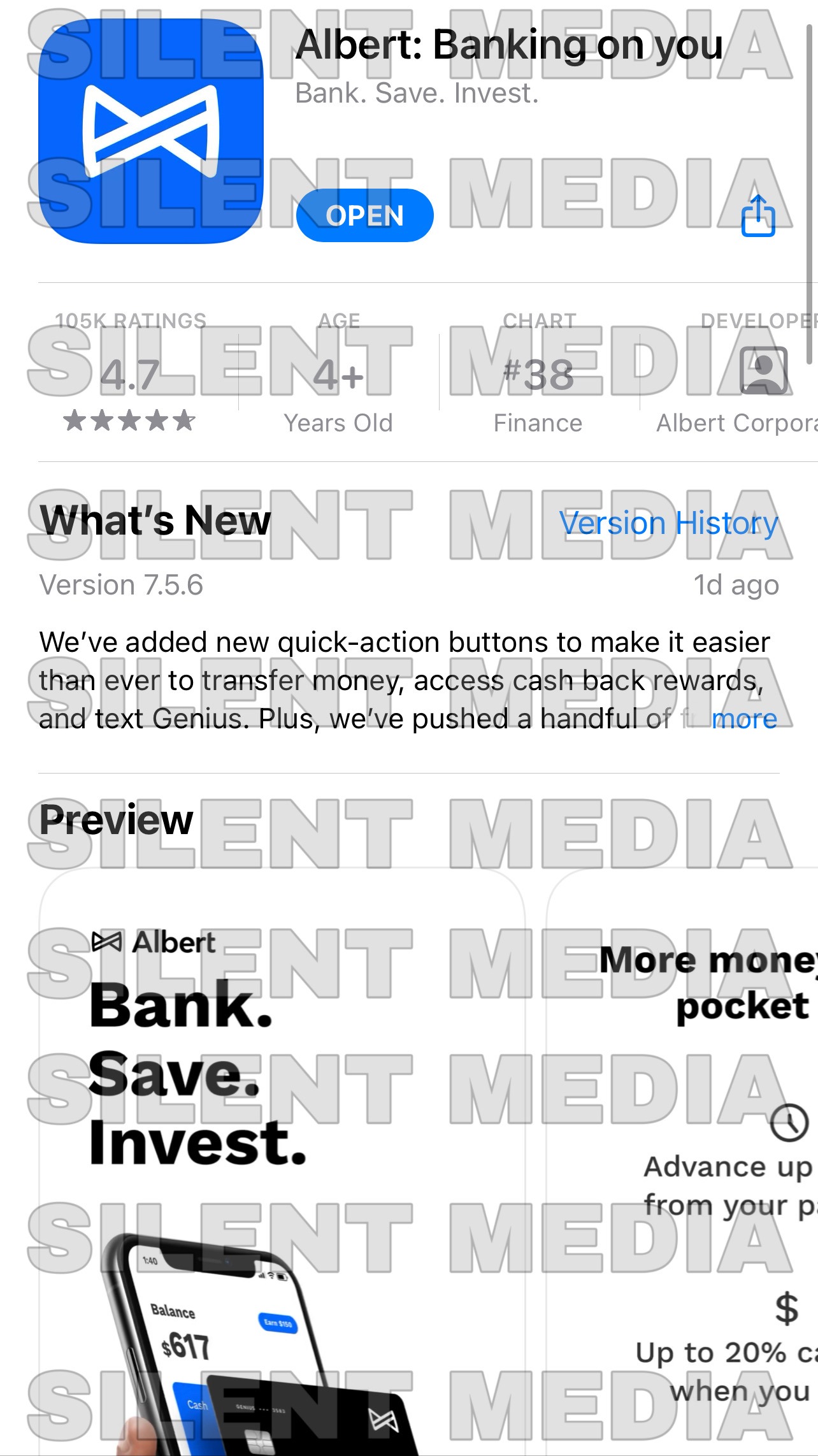
Task: Share the Albert app listing
Action: point(758,215)
